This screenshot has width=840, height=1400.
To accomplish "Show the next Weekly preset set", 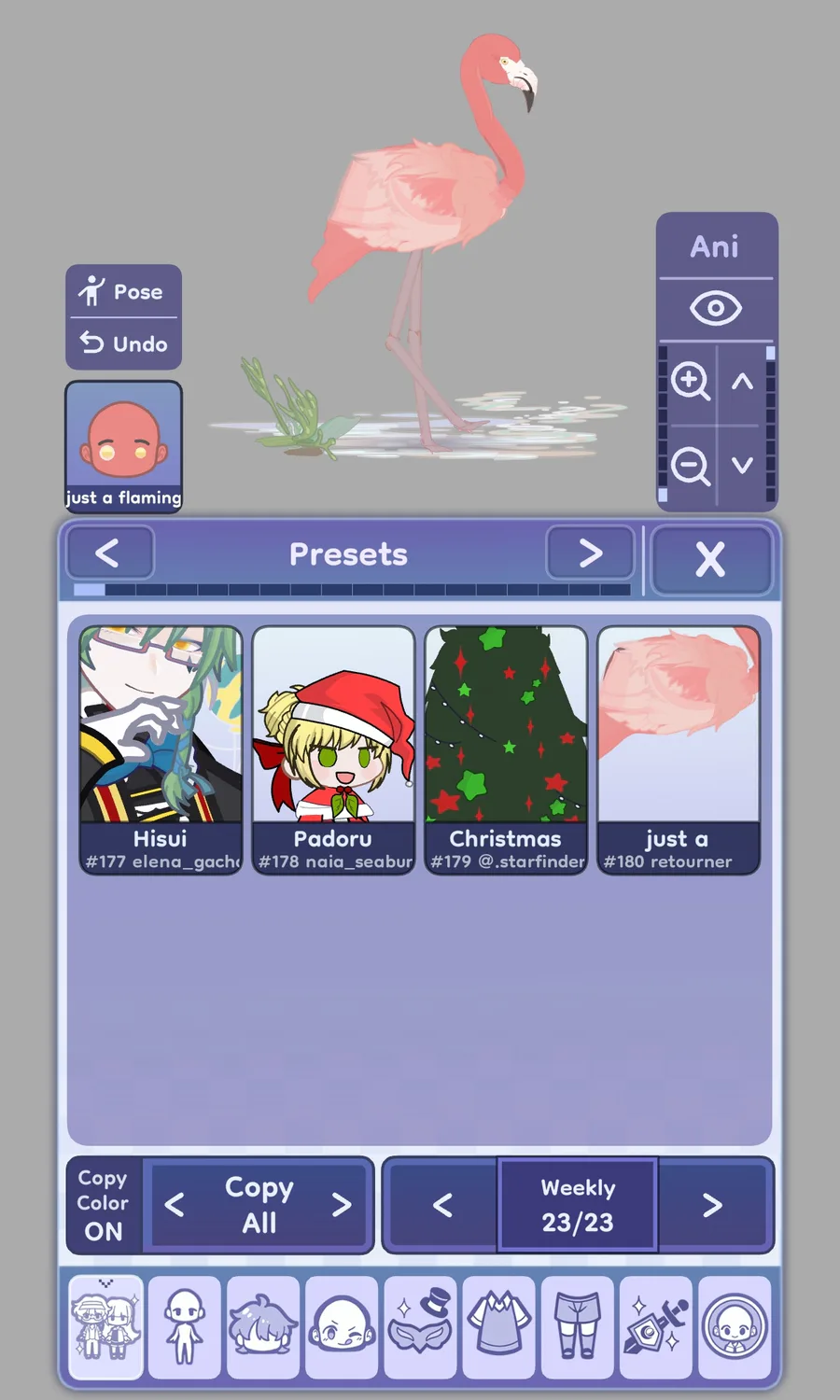I will point(712,1205).
